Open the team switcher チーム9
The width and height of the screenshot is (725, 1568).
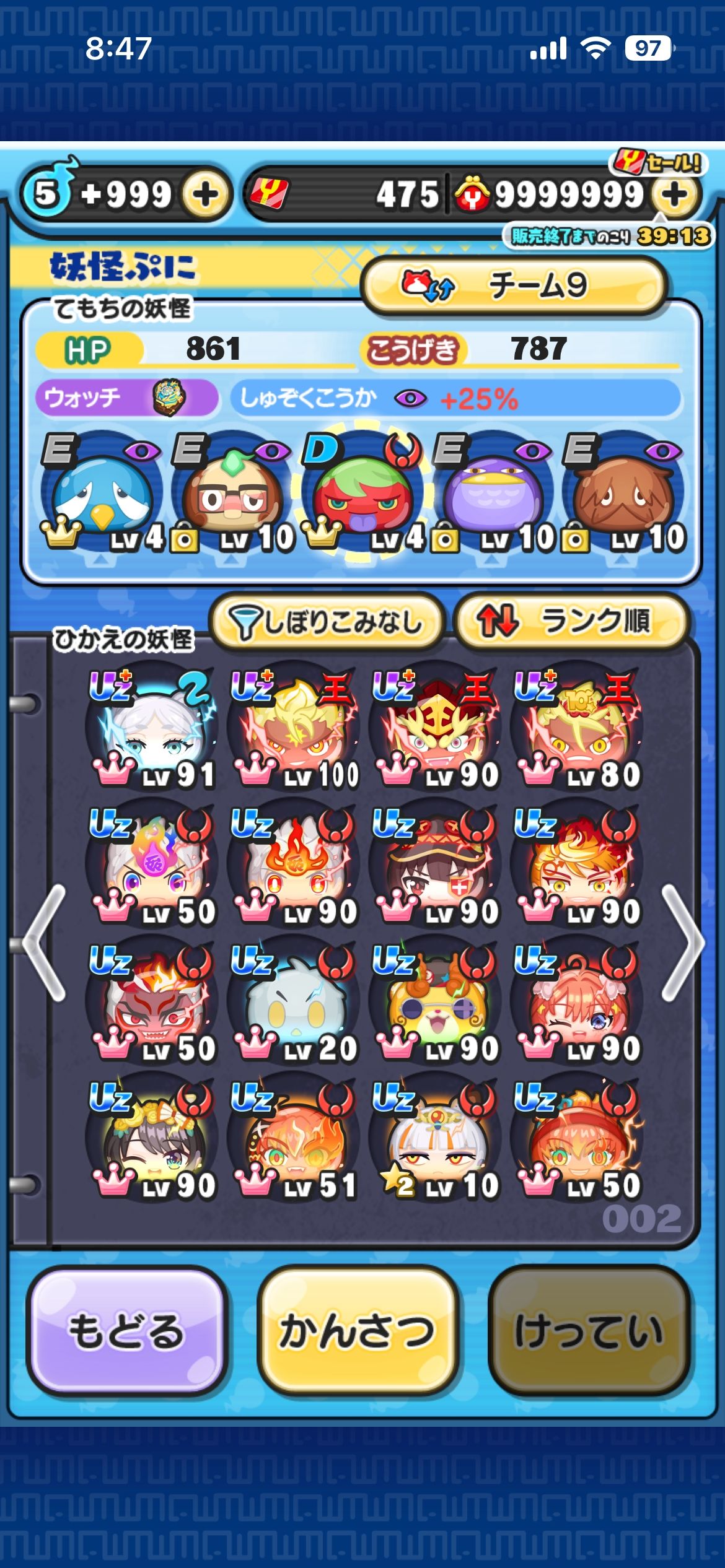[514, 286]
